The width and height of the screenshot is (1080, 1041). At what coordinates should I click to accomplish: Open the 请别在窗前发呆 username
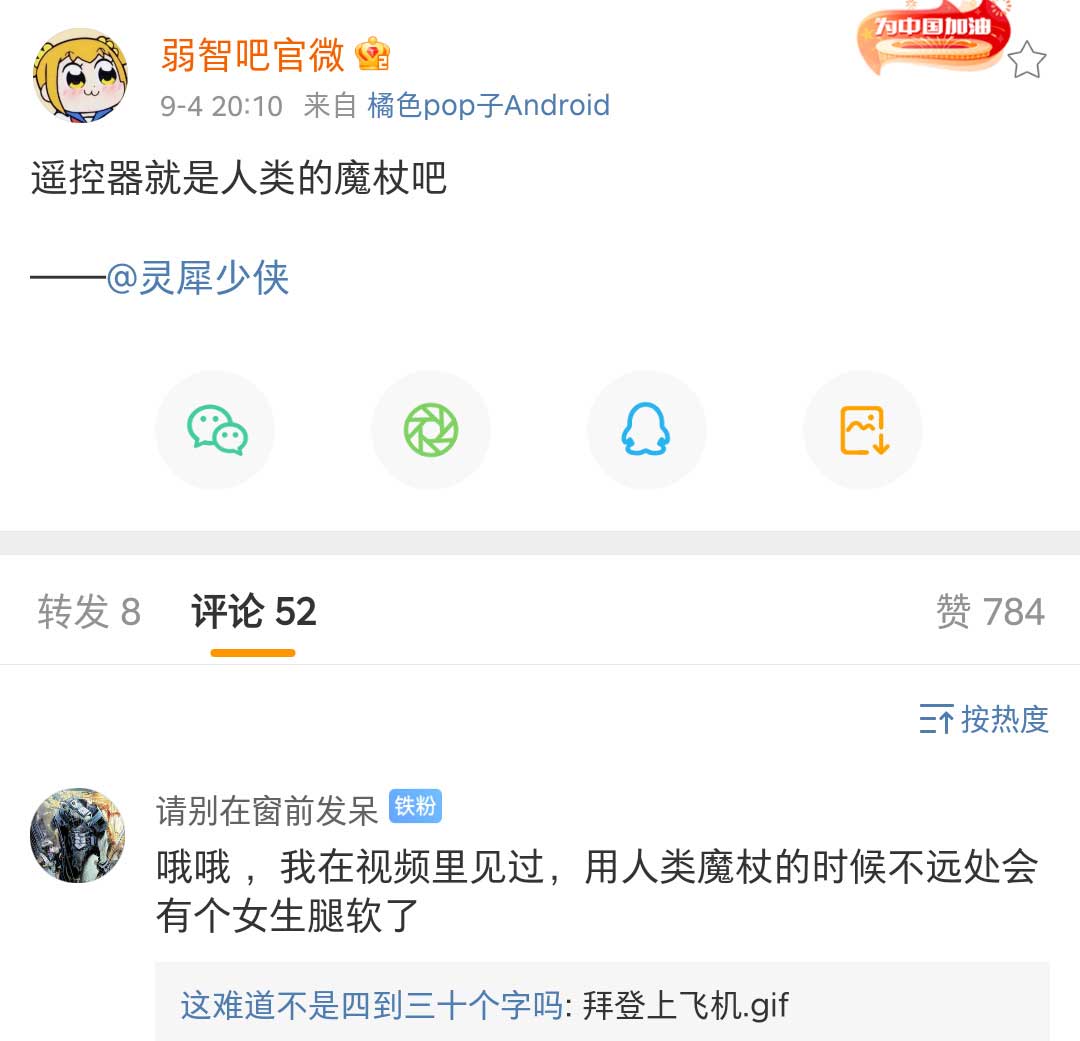[267, 810]
